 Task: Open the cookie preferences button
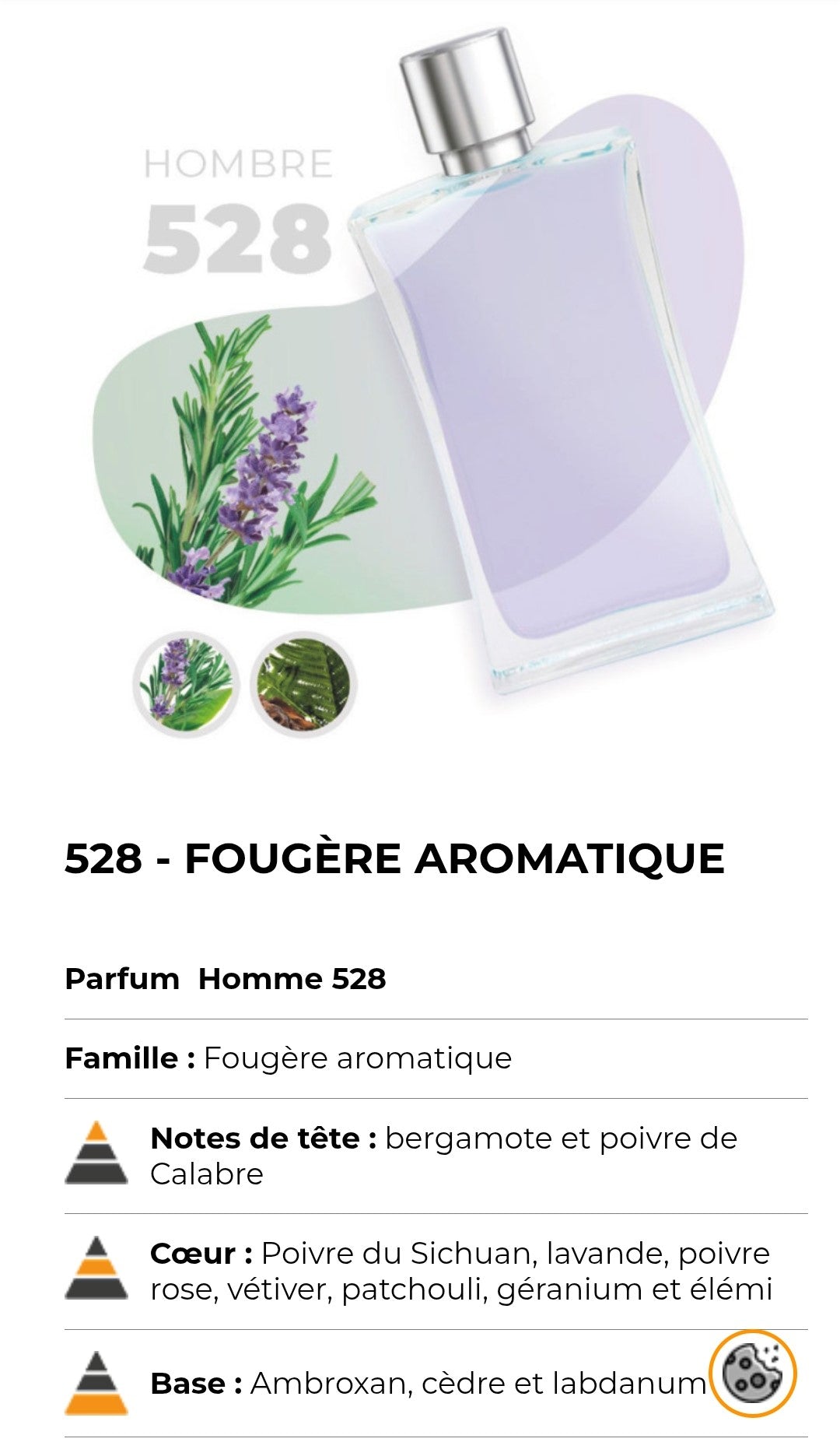pos(752,1374)
